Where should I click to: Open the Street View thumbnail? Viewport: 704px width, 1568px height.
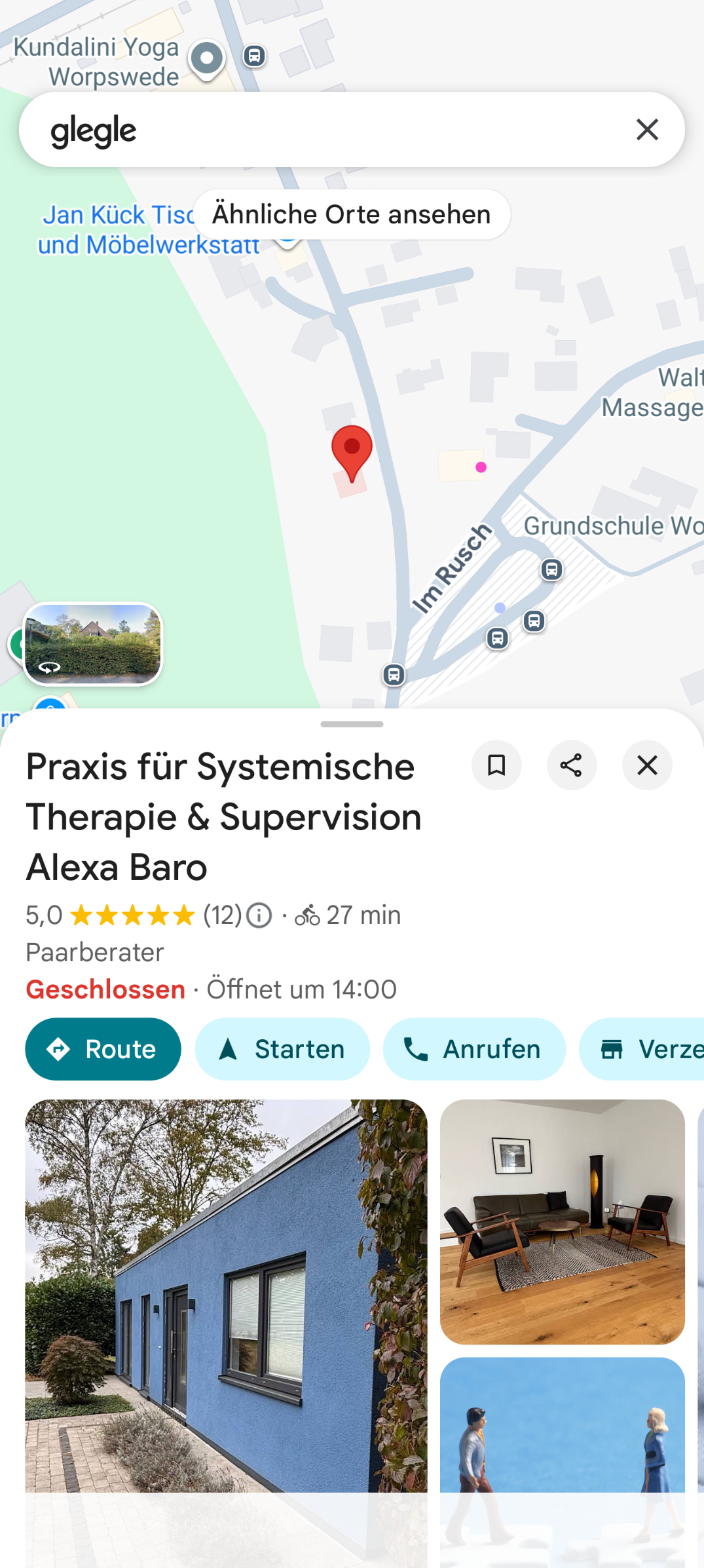93,643
